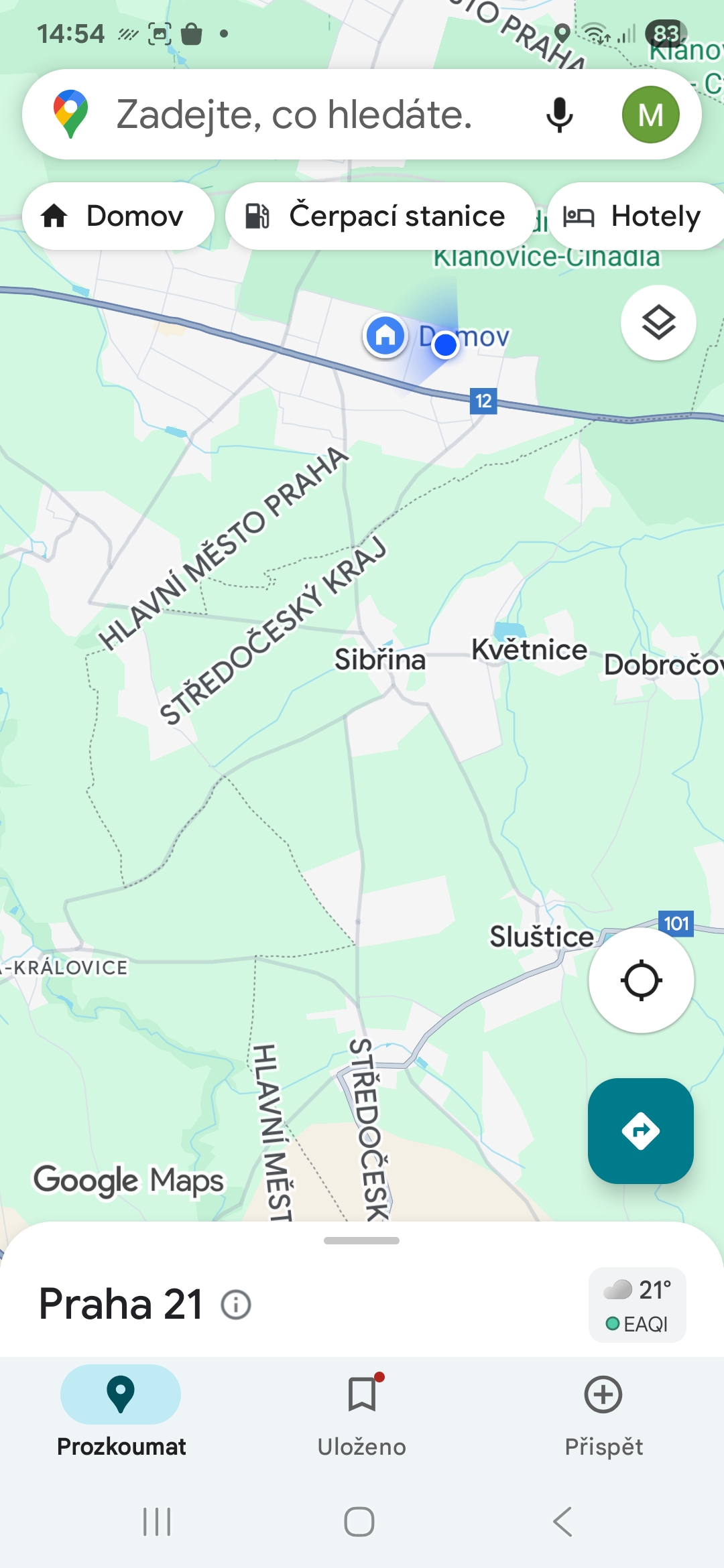
Task: Start voice search with the microphone
Action: (559, 115)
